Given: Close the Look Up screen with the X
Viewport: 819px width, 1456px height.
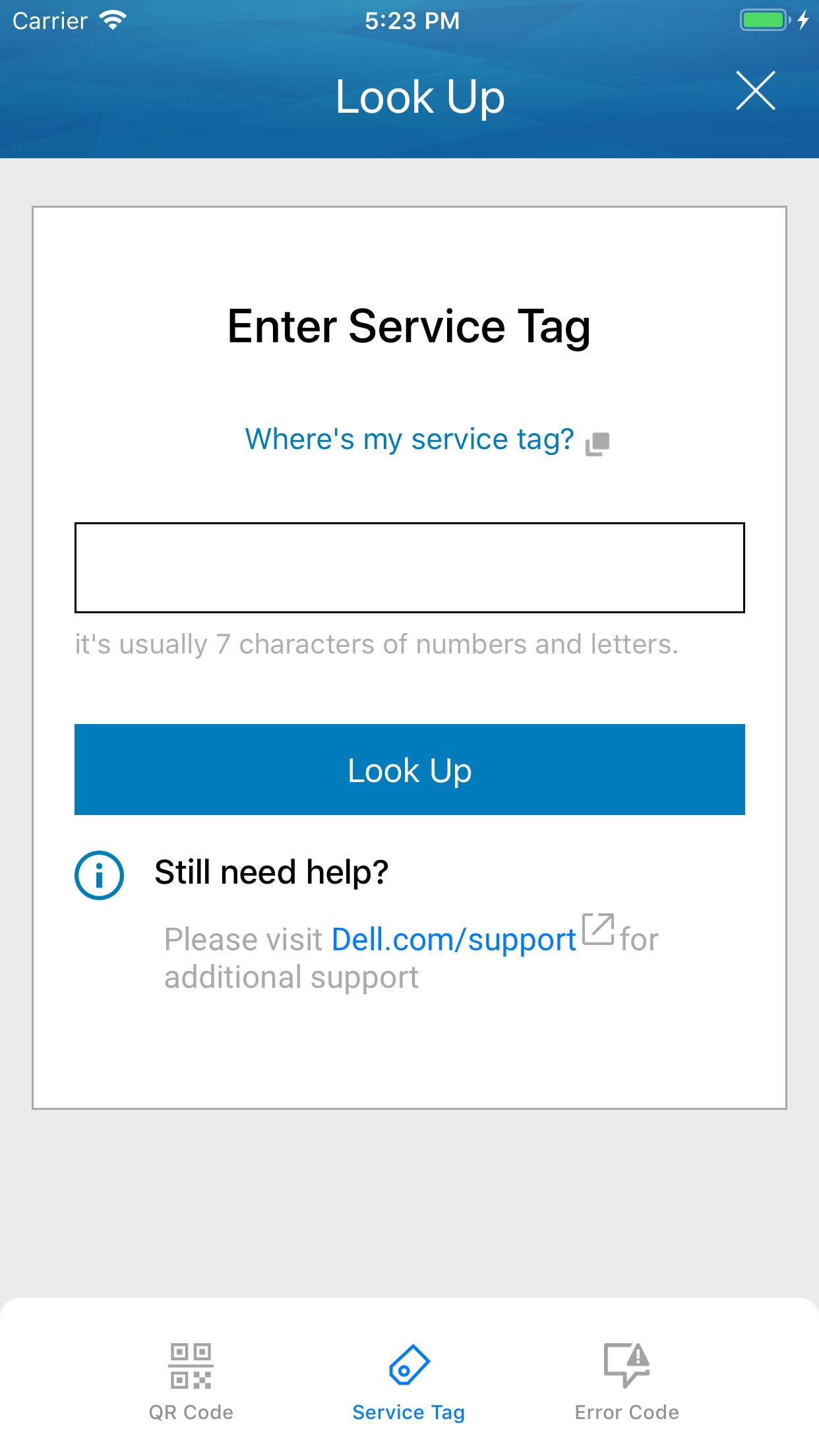Looking at the screenshot, I should pos(754,92).
